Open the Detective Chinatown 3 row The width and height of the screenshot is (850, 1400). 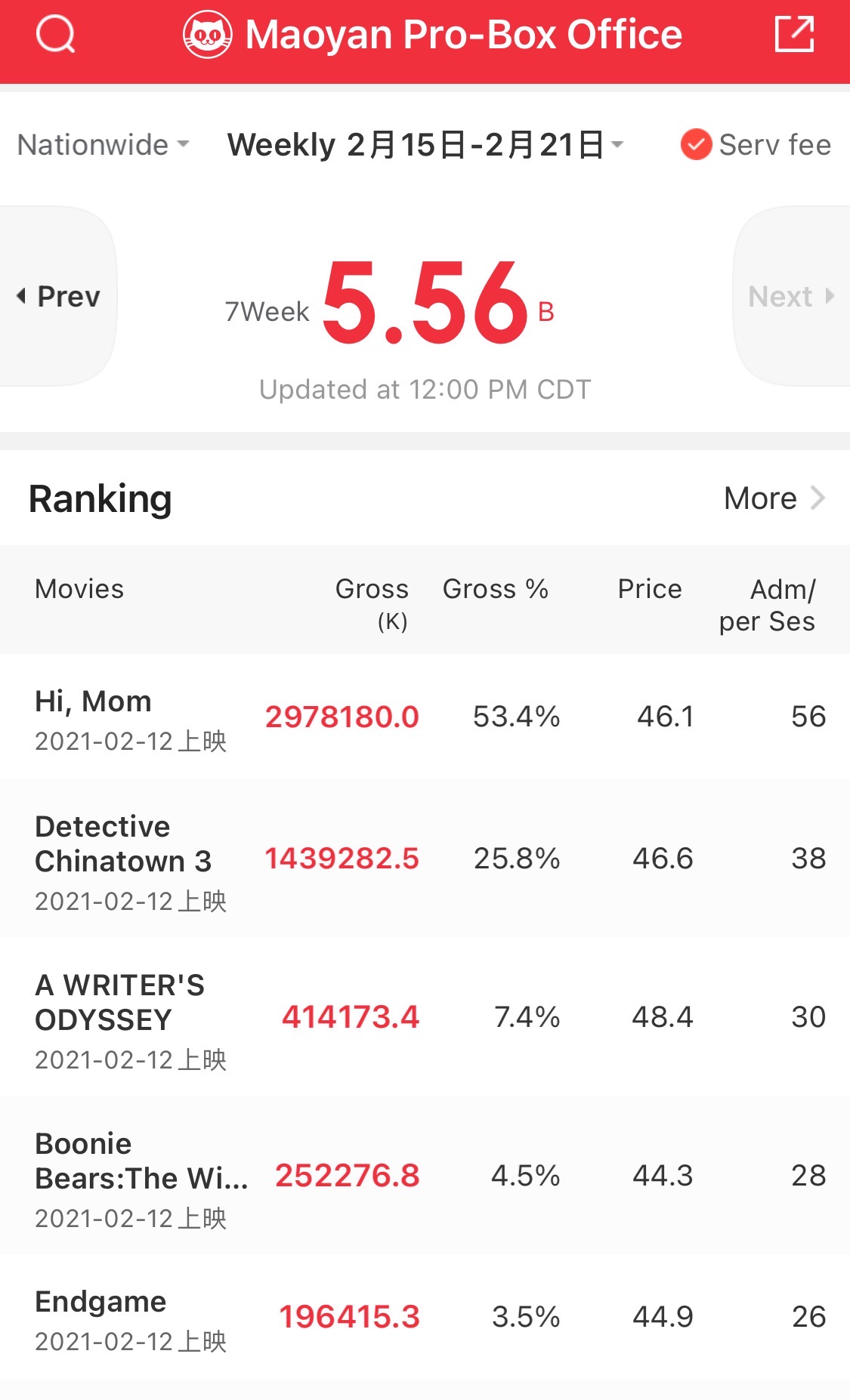tap(425, 859)
